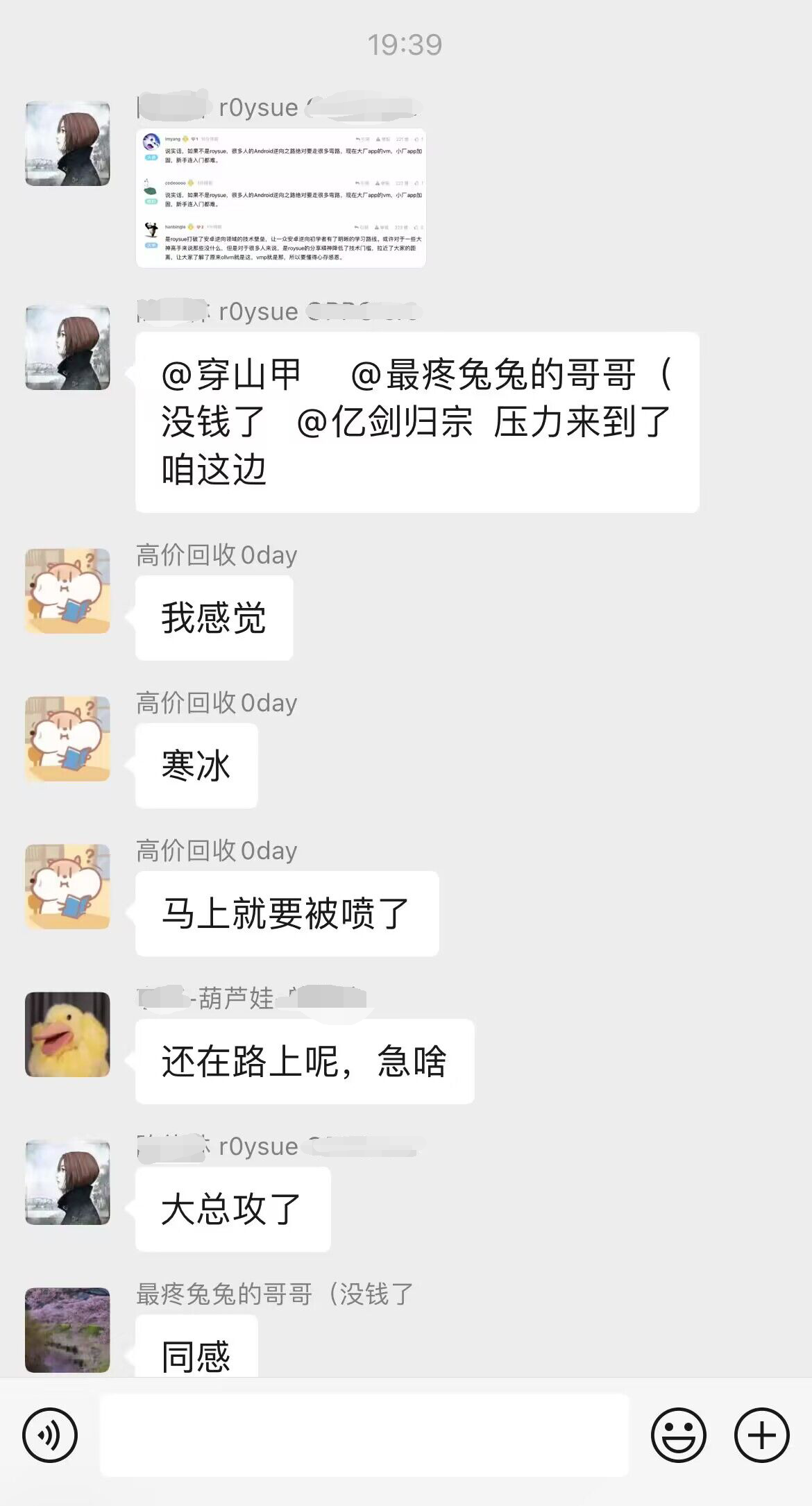Open r0ysue's avatar beside "大总攻了"
812x1506 pixels.
(67, 1182)
